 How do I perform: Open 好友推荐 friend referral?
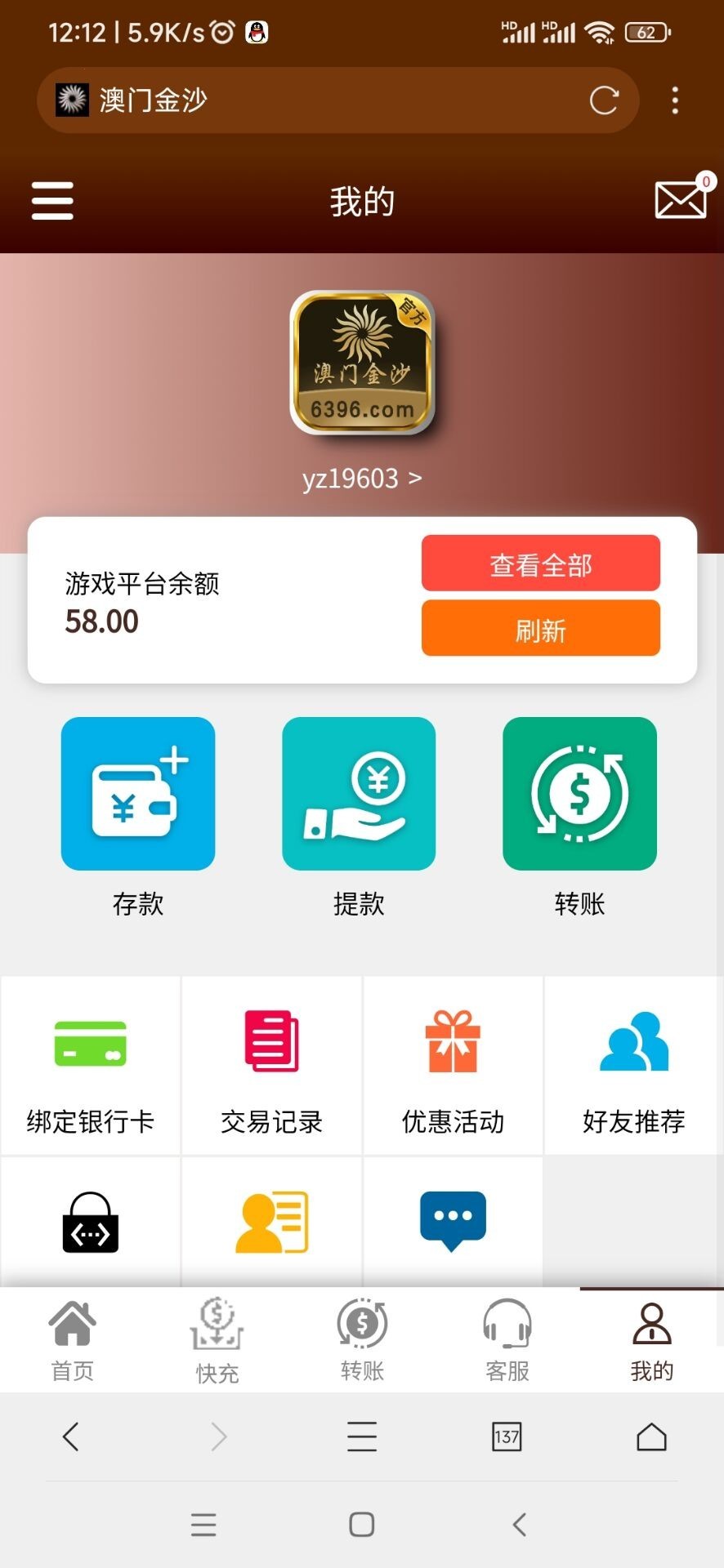(634, 1066)
